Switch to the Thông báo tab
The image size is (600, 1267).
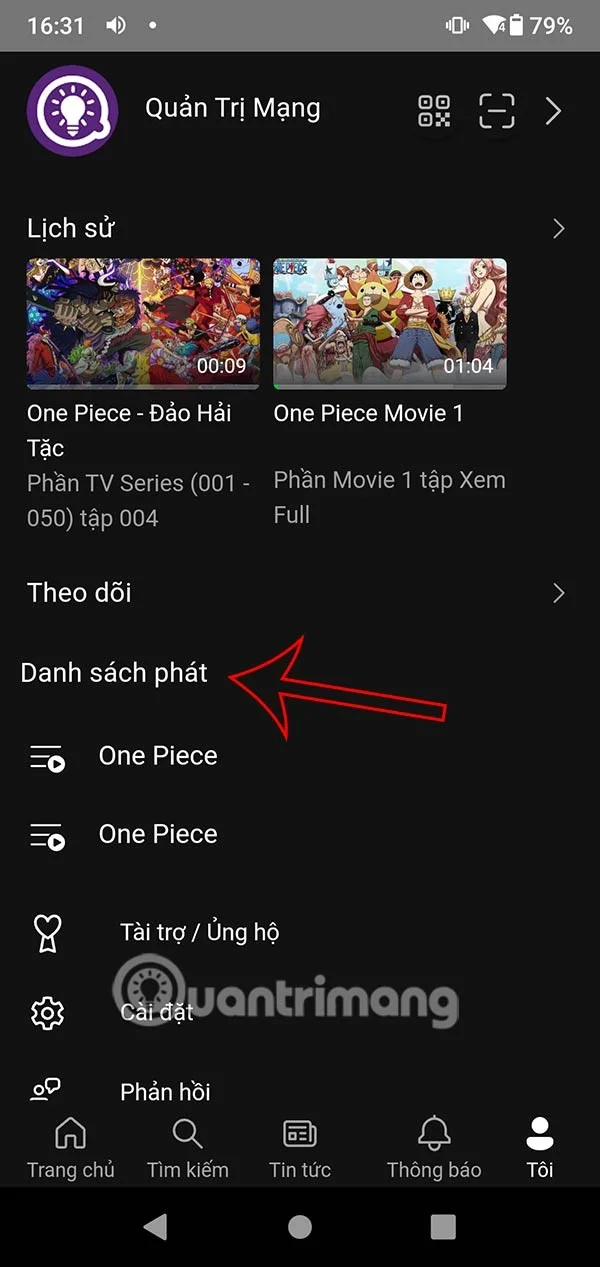coord(434,1148)
